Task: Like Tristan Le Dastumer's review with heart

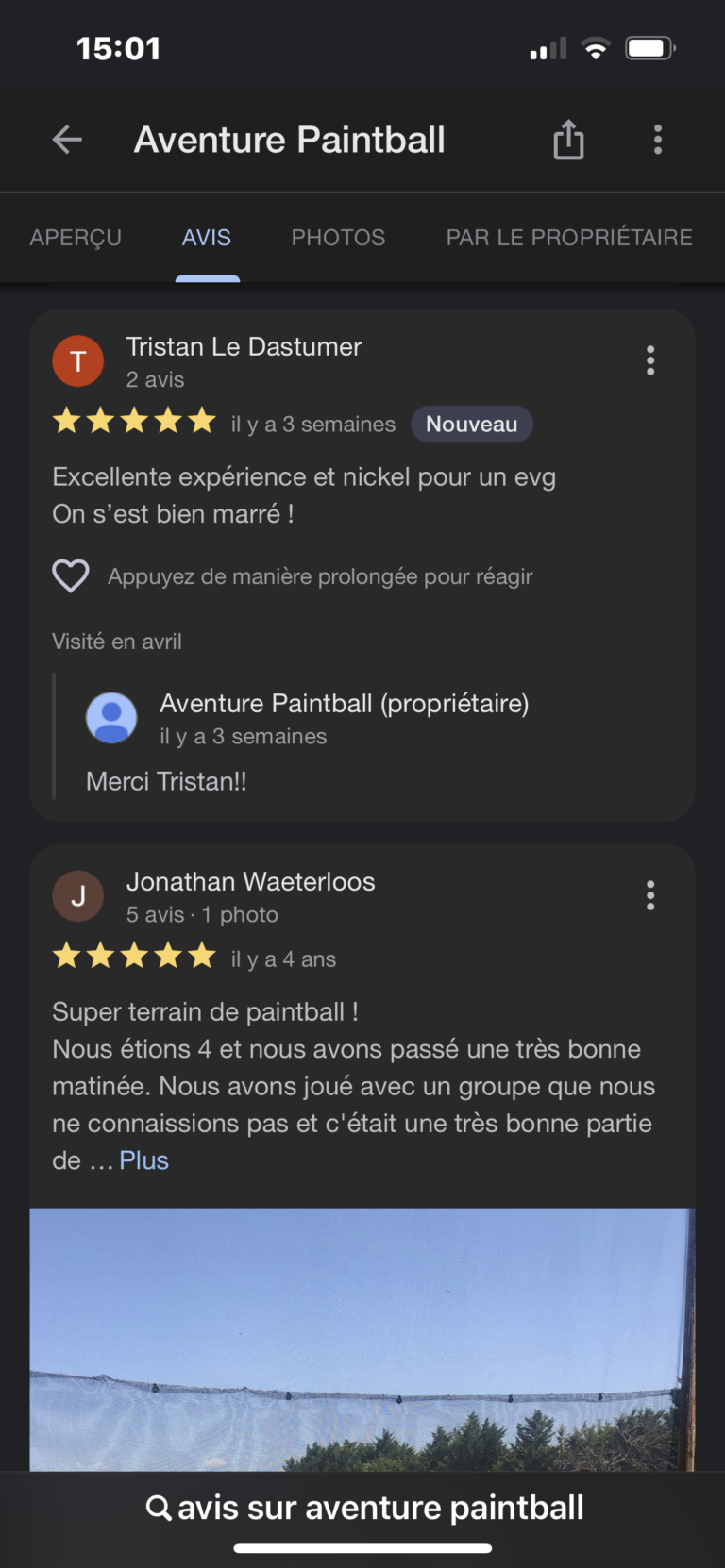Action: (x=71, y=575)
